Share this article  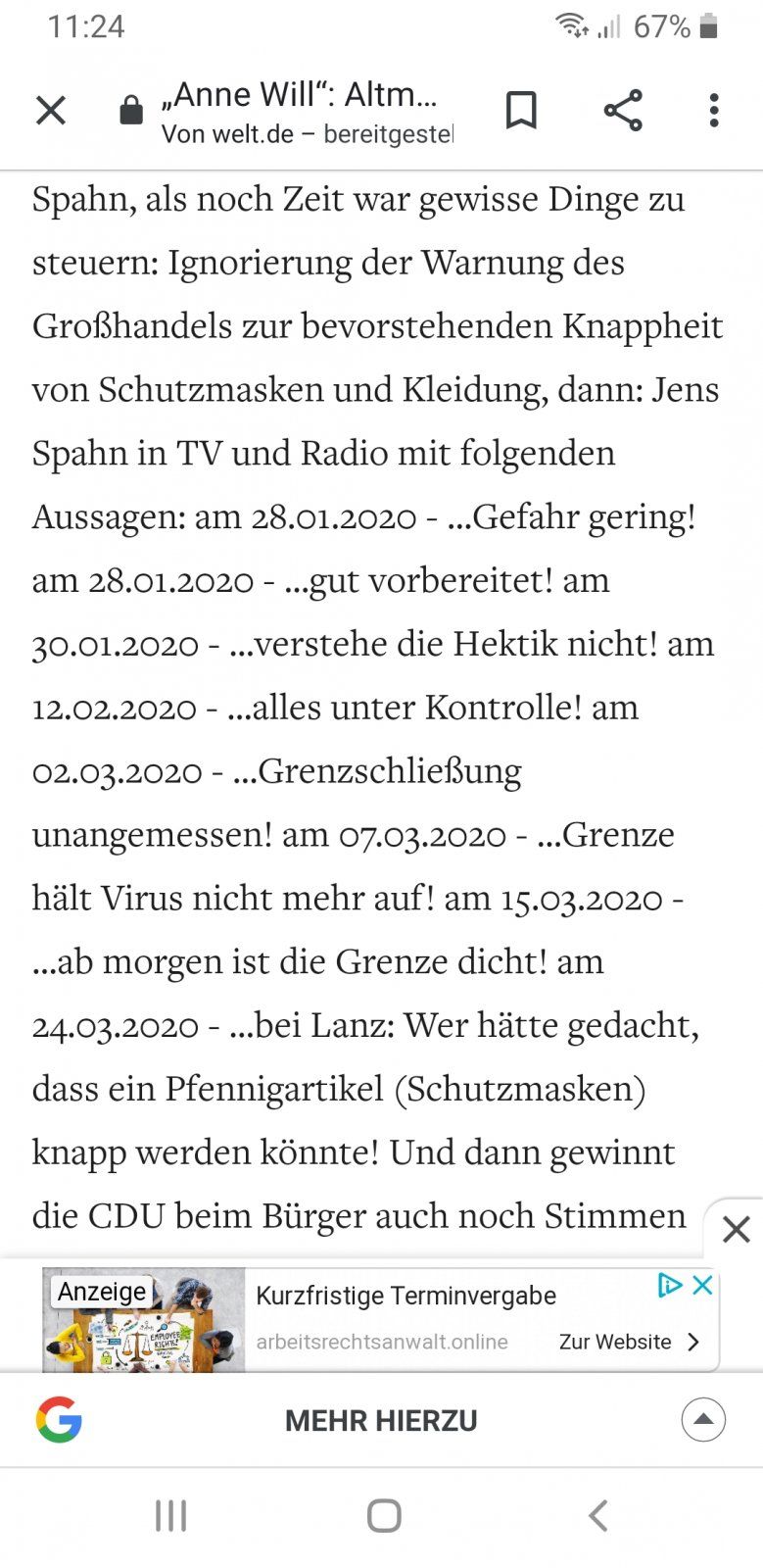(x=623, y=111)
